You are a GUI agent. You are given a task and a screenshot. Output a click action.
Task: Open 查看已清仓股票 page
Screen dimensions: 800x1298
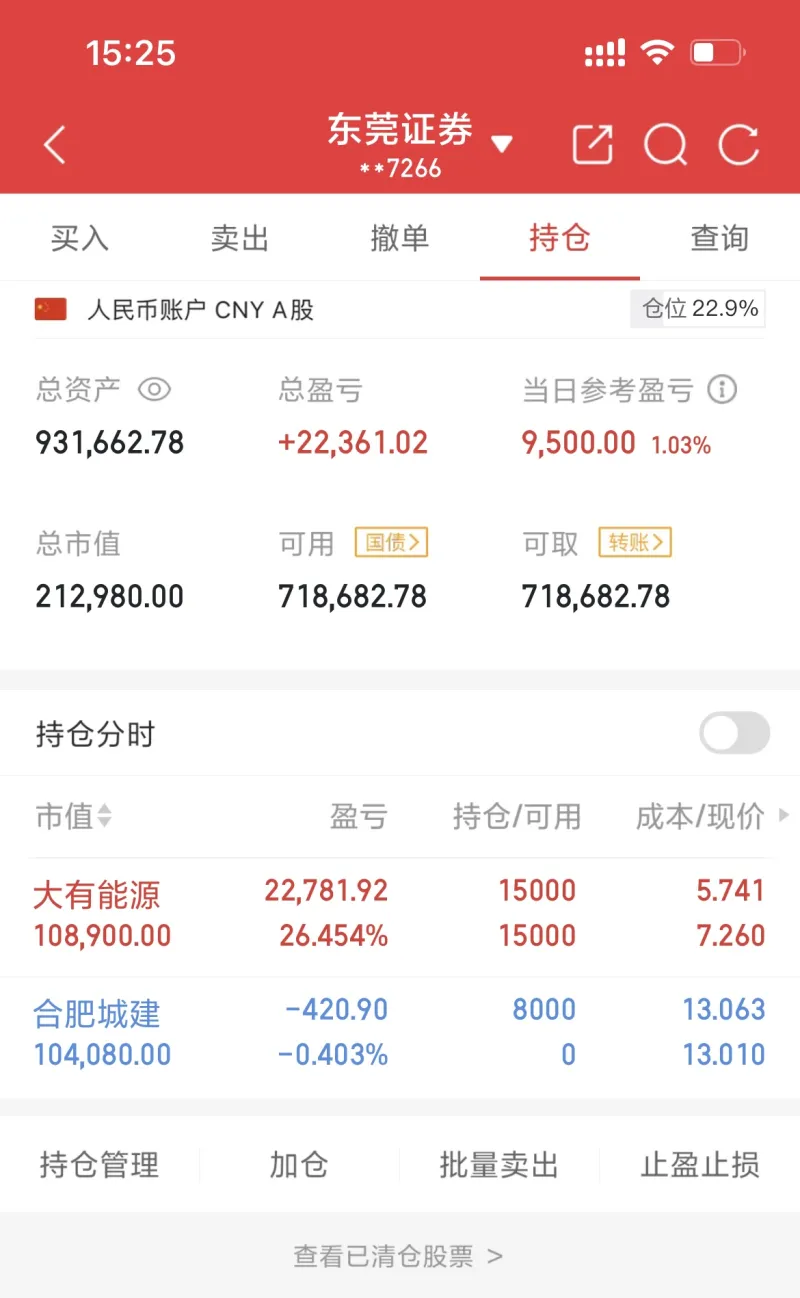tap(399, 1256)
